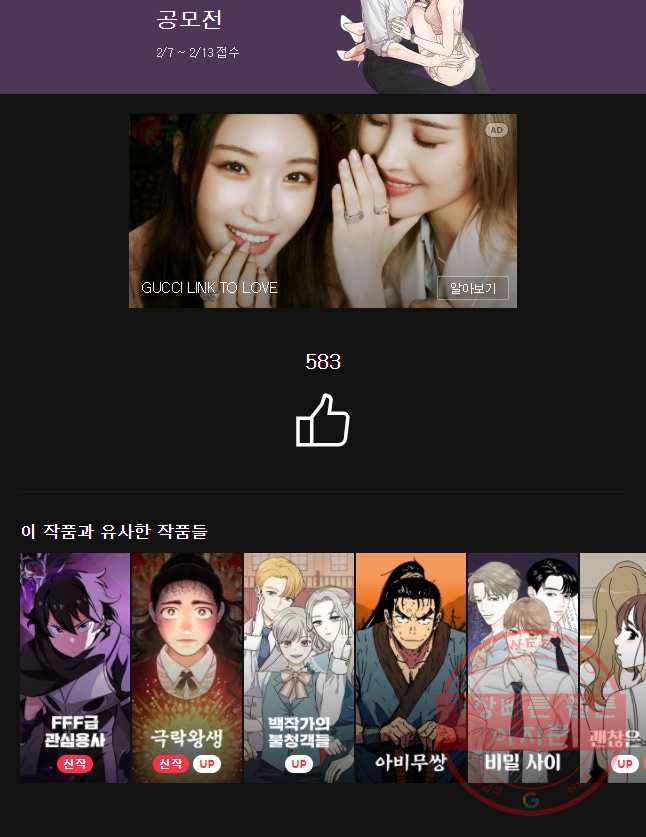Open the webtoon 극락왕생
Screen dimensions: 646x837
187,667
